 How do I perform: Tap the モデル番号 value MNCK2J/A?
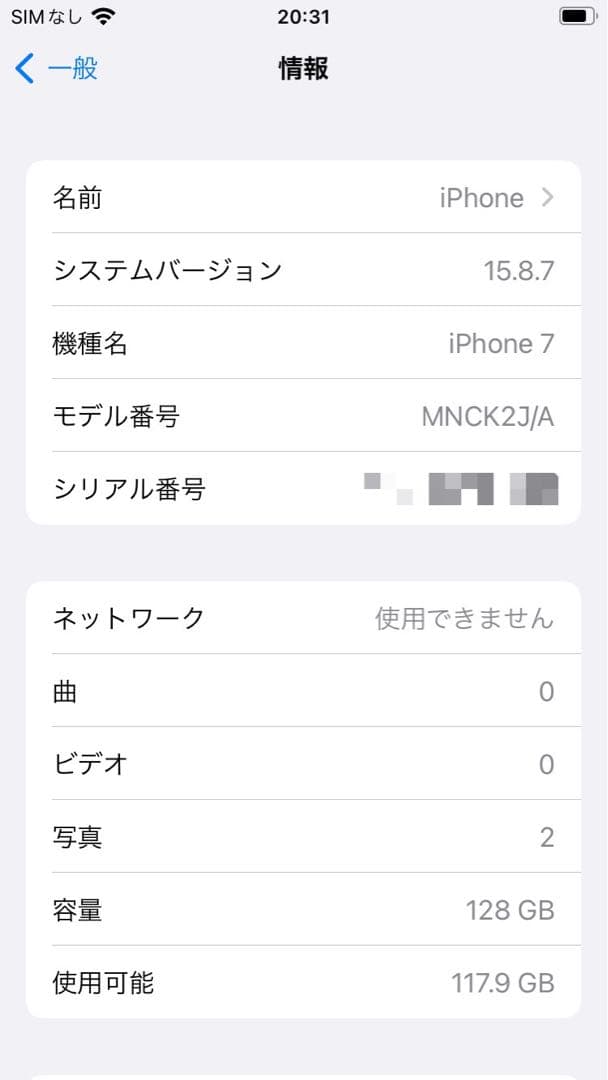tap(488, 417)
